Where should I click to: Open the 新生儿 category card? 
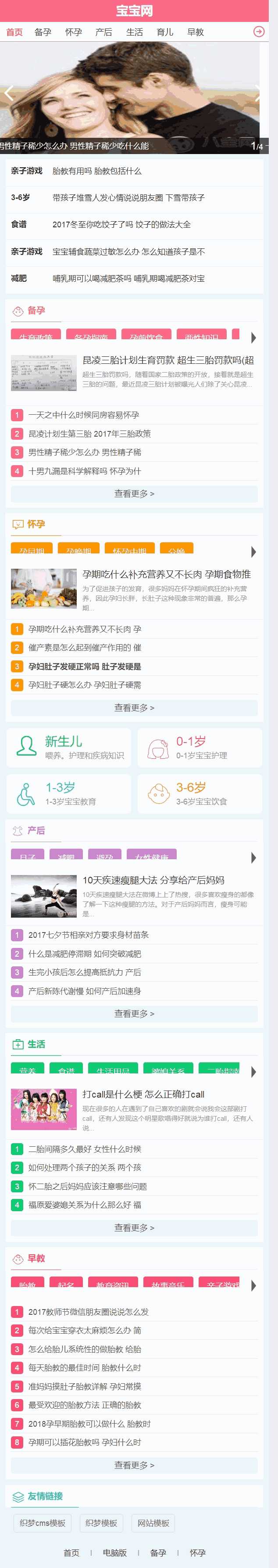[x=69, y=747]
